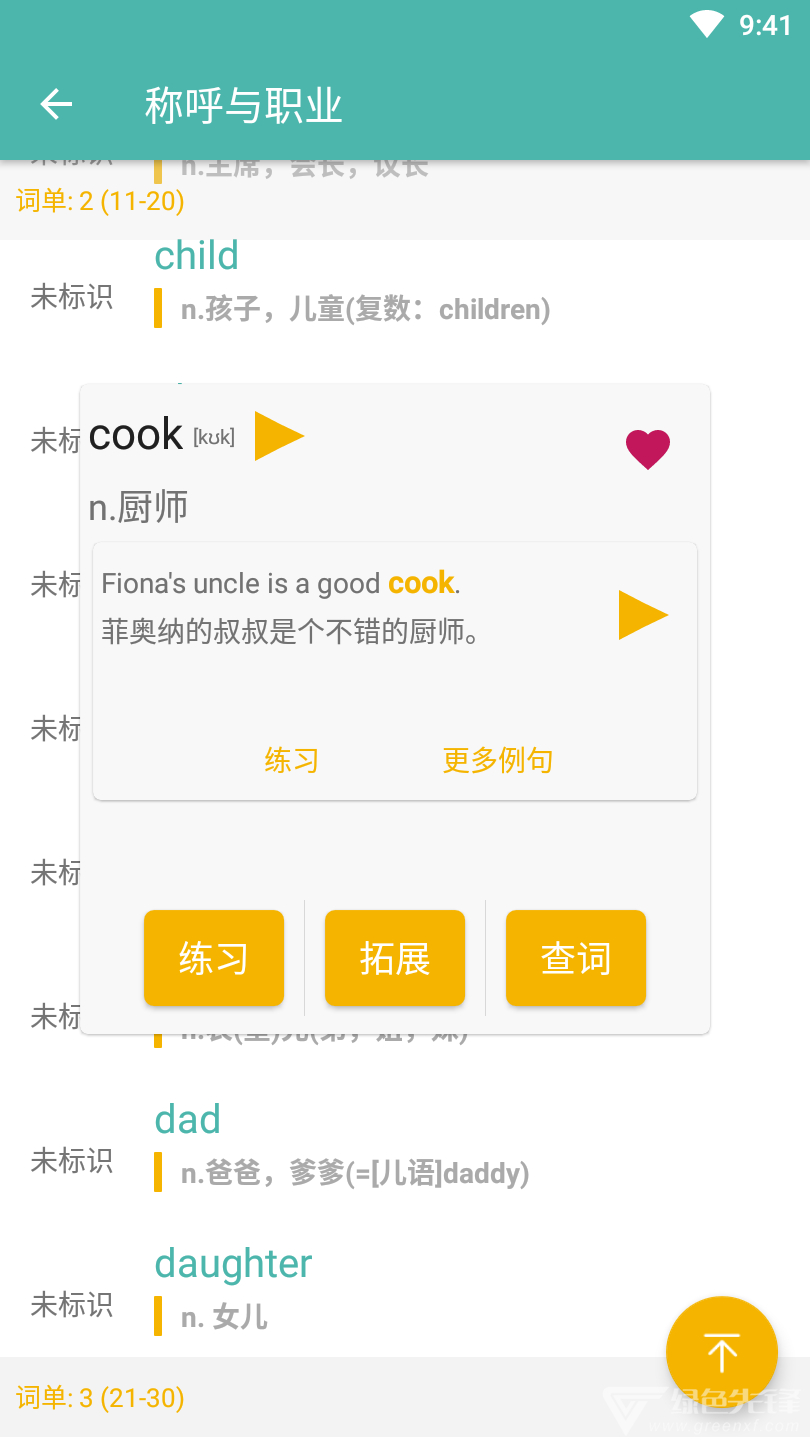Tap the yellow marker beside child's definition

160,309
